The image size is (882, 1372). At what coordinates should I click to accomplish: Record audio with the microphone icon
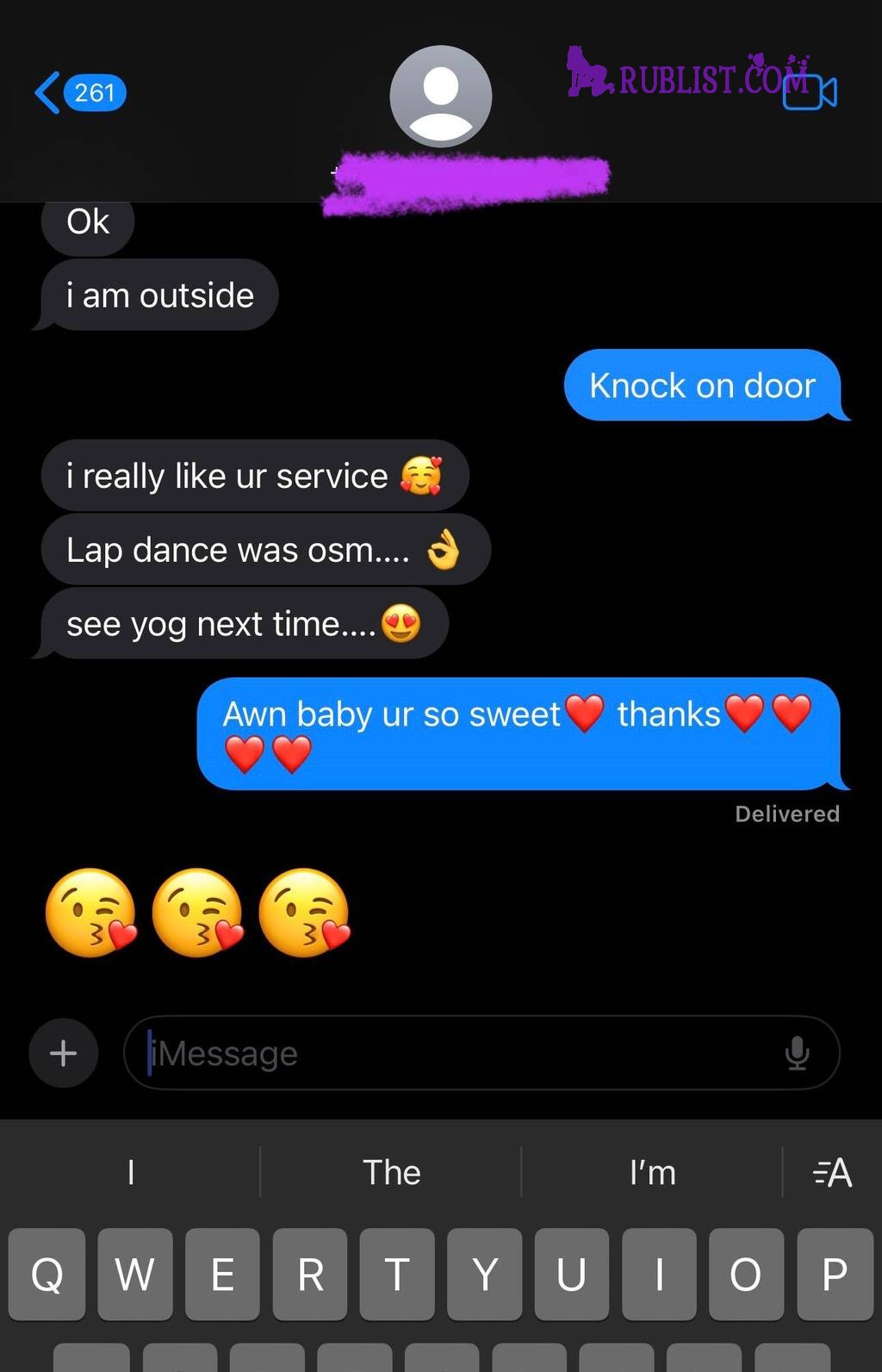tap(797, 1053)
